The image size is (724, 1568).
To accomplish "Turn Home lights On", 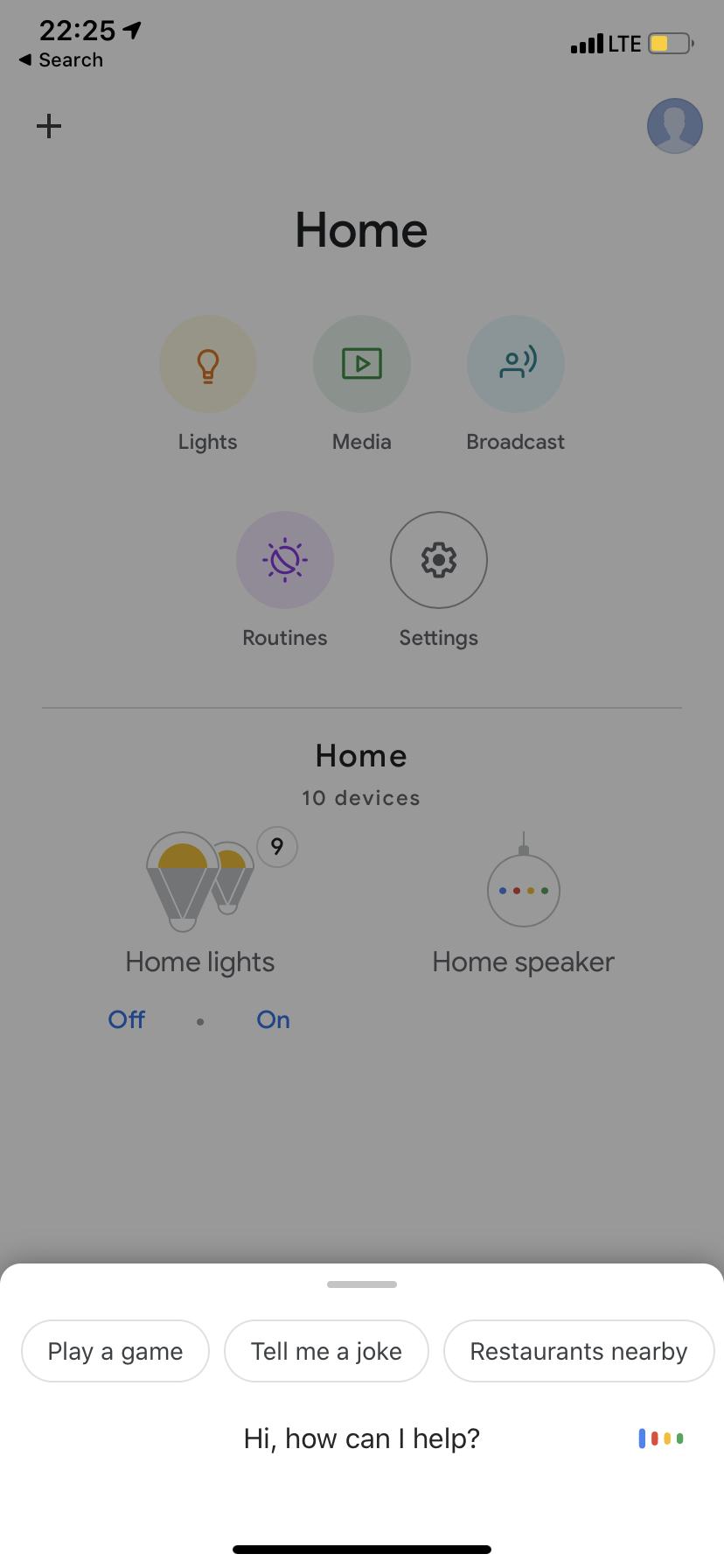I will [274, 1019].
